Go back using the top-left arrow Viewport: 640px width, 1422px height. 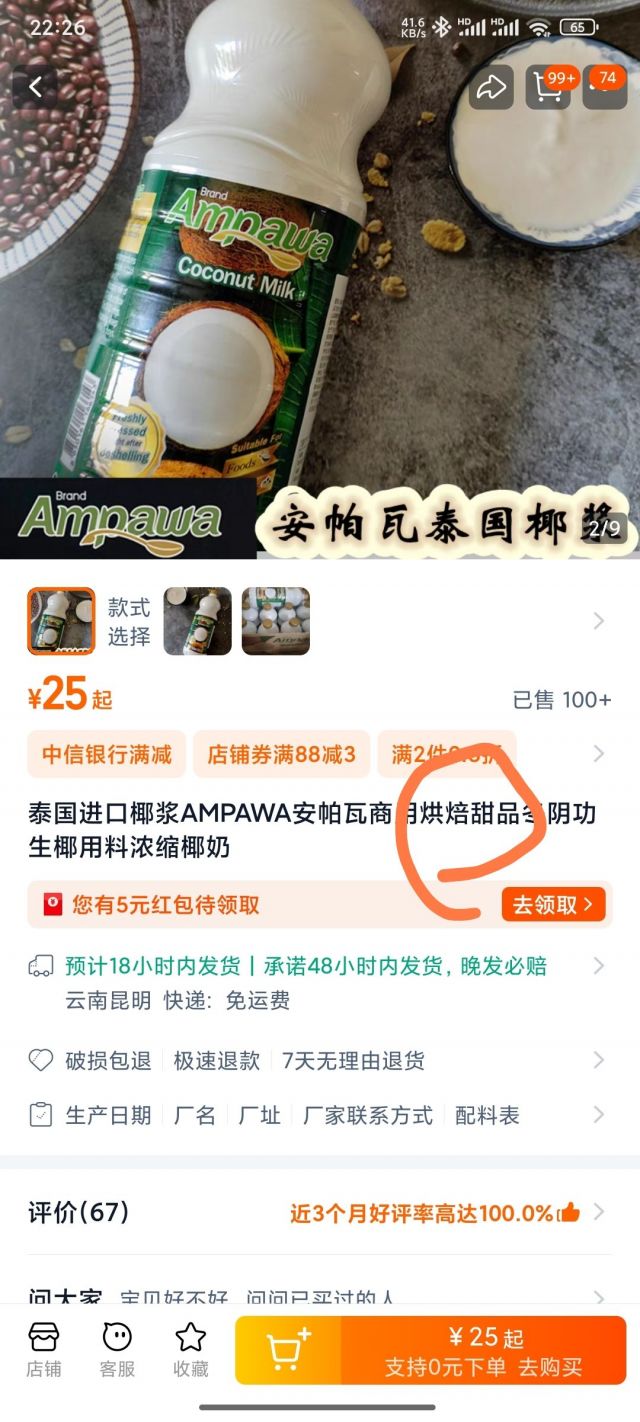point(35,87)
